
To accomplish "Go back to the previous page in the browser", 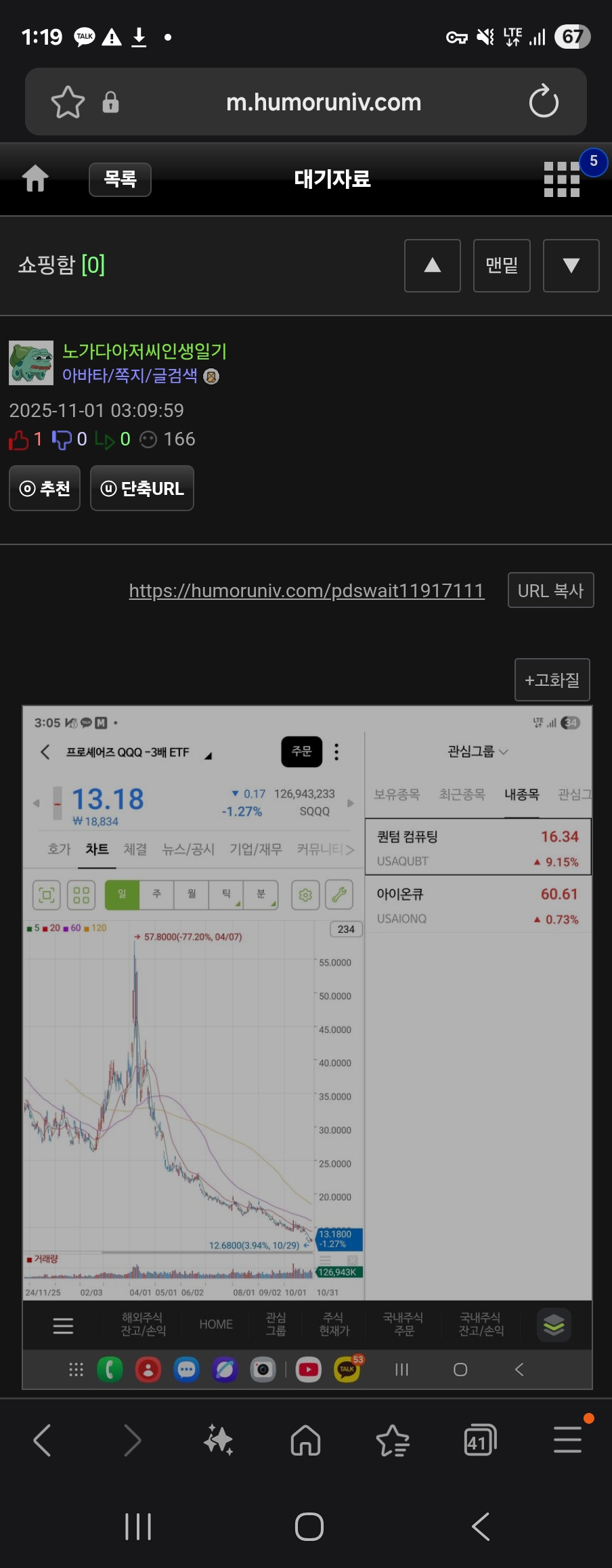I will click(x=42, y=1440).
